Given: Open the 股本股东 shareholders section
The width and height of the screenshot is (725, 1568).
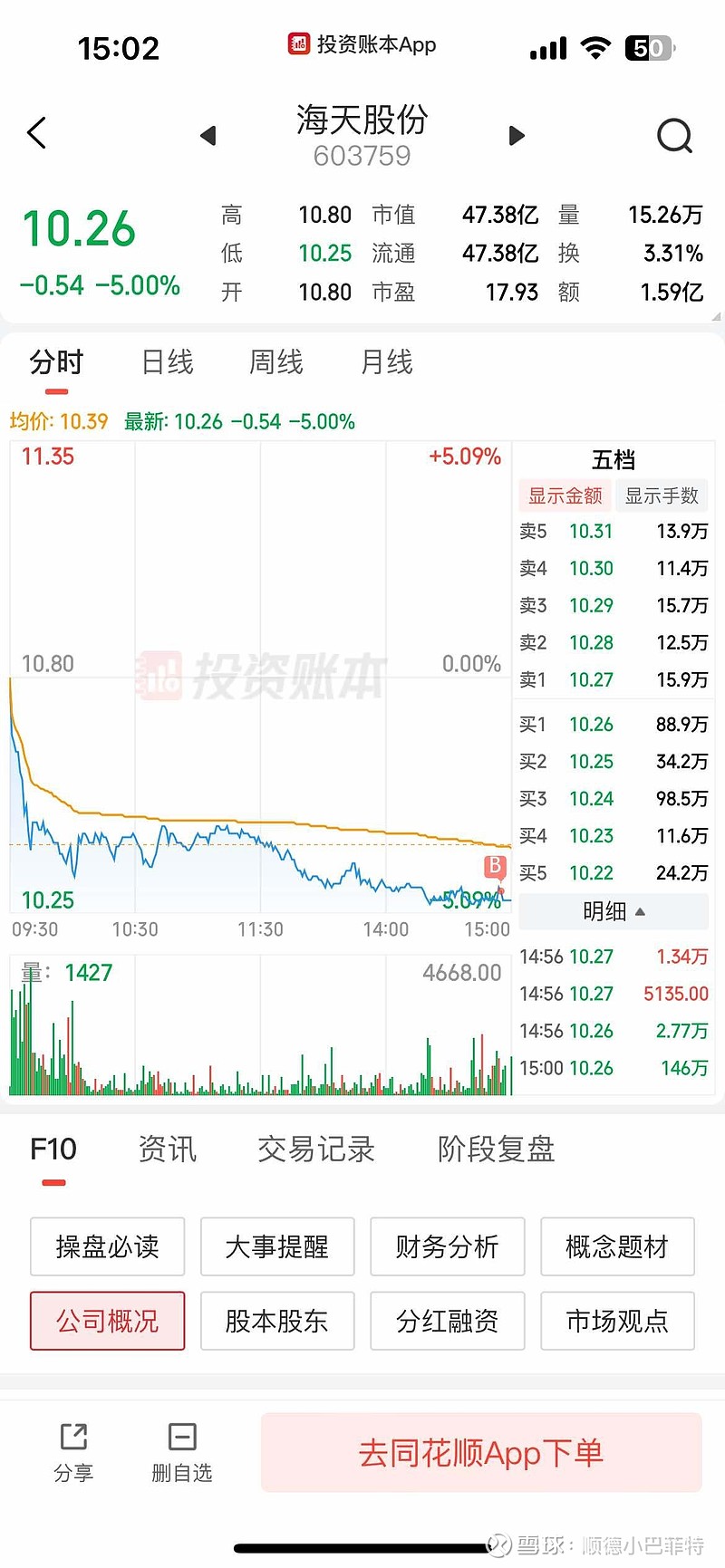Looking at the screenshot, I should tap(277, 1321).
